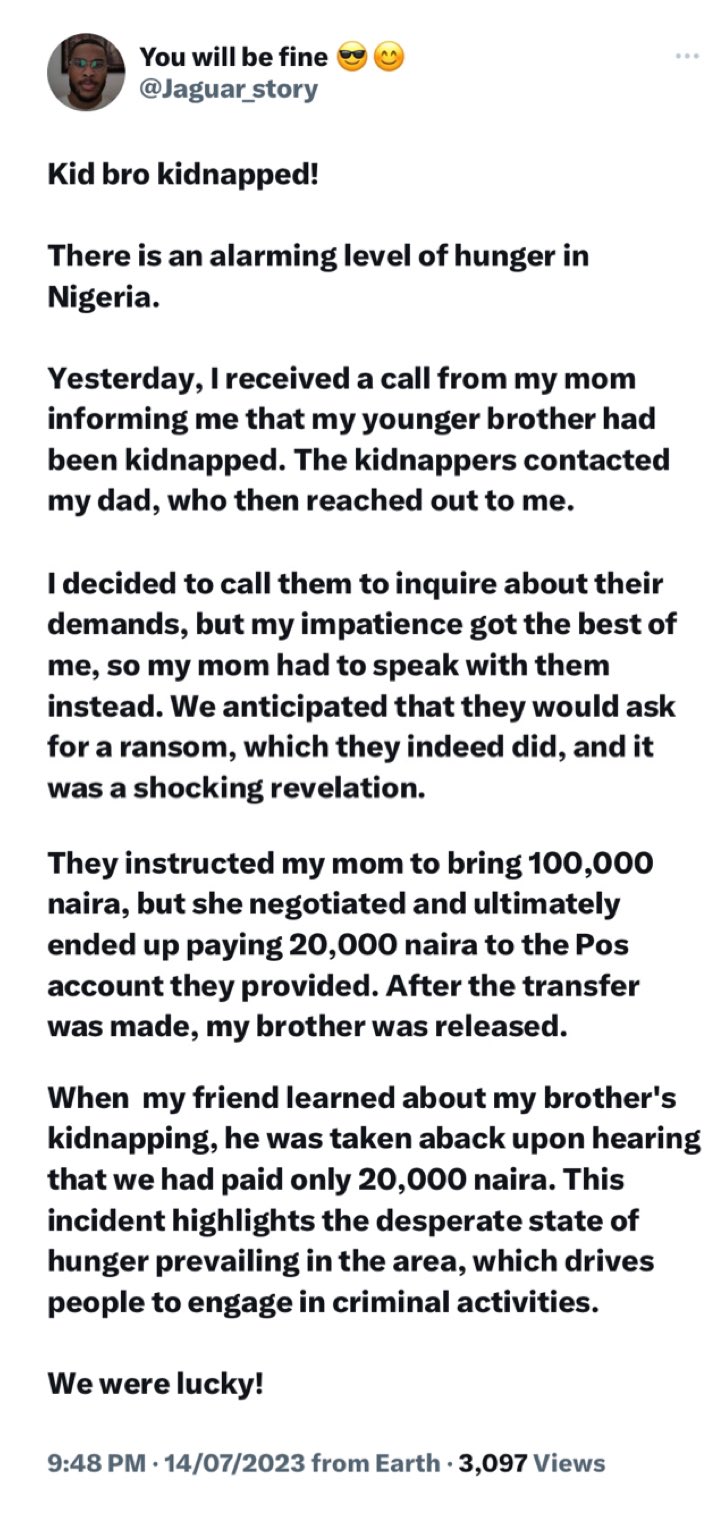Open the tweet's overflow menu
Image resolution: width=719 pixels, height=1513 pixels.
click(x=686, y=56)
